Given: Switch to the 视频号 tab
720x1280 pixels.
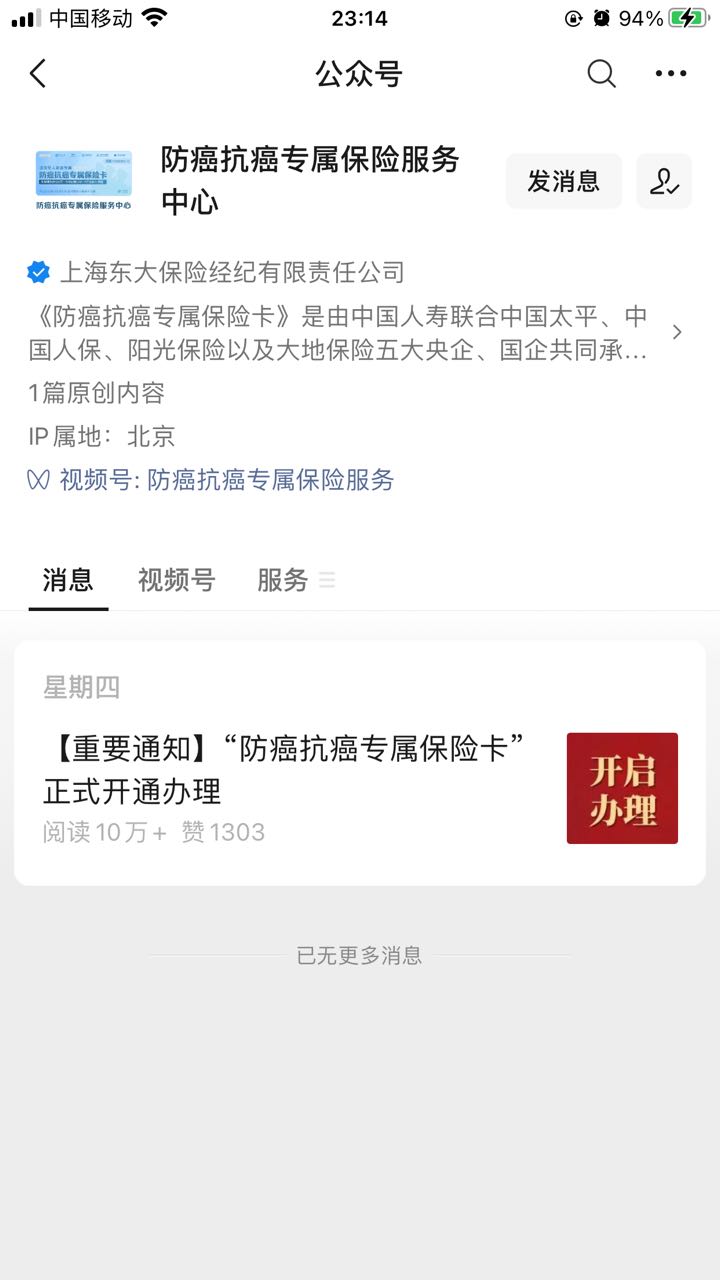Looking at the screenshot, I should click(176, 580).
